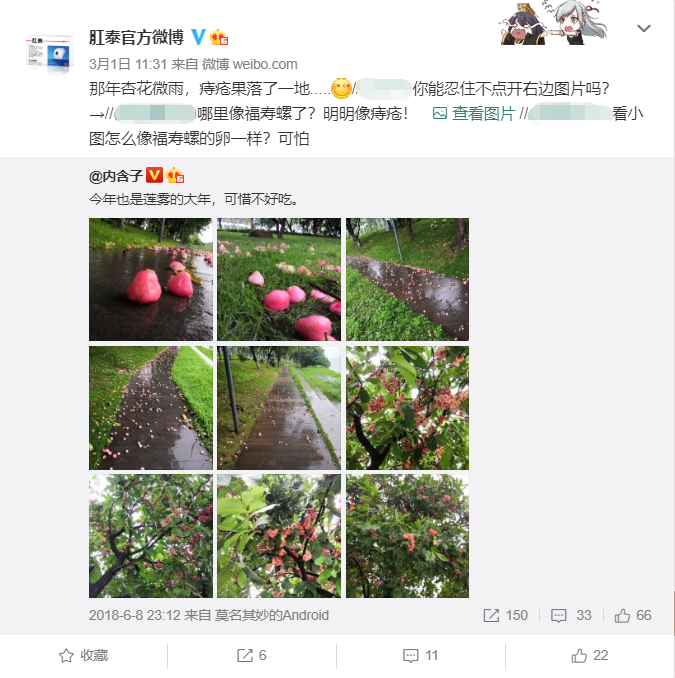Open the 11 comments on this post

pyautogui.click(x=421, y=656)
